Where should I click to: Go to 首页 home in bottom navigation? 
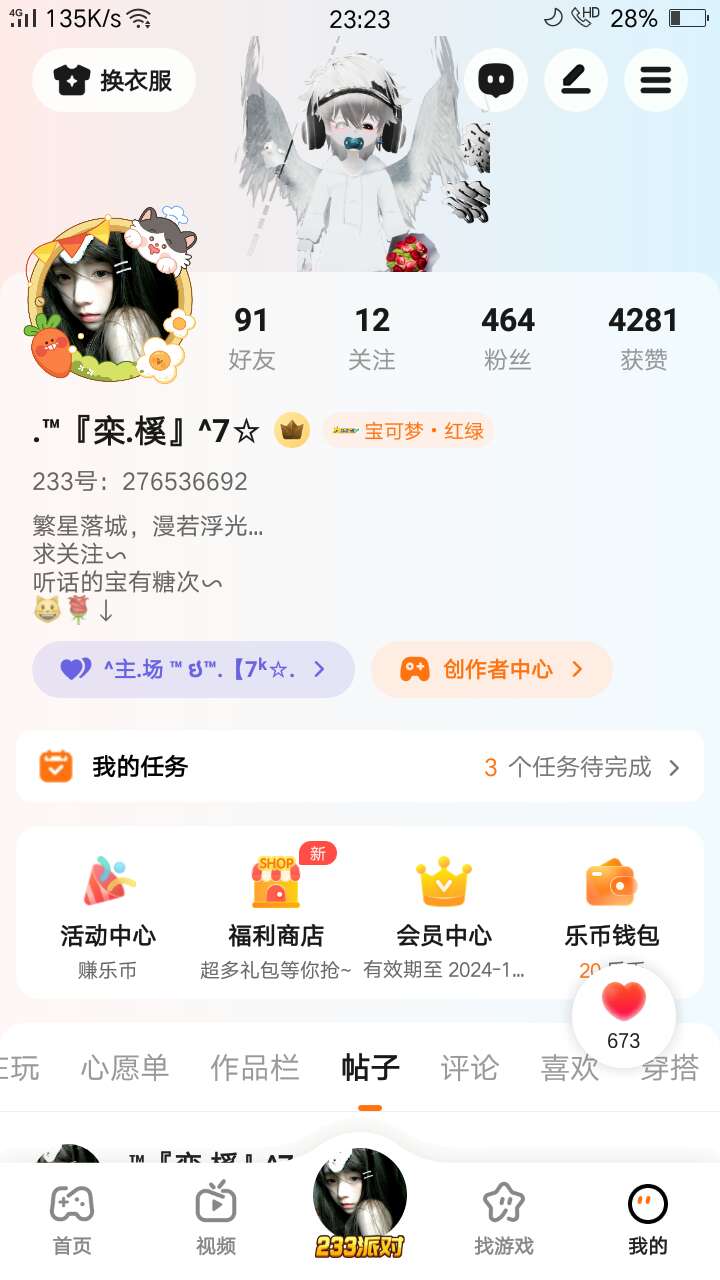pos(72,1218)
